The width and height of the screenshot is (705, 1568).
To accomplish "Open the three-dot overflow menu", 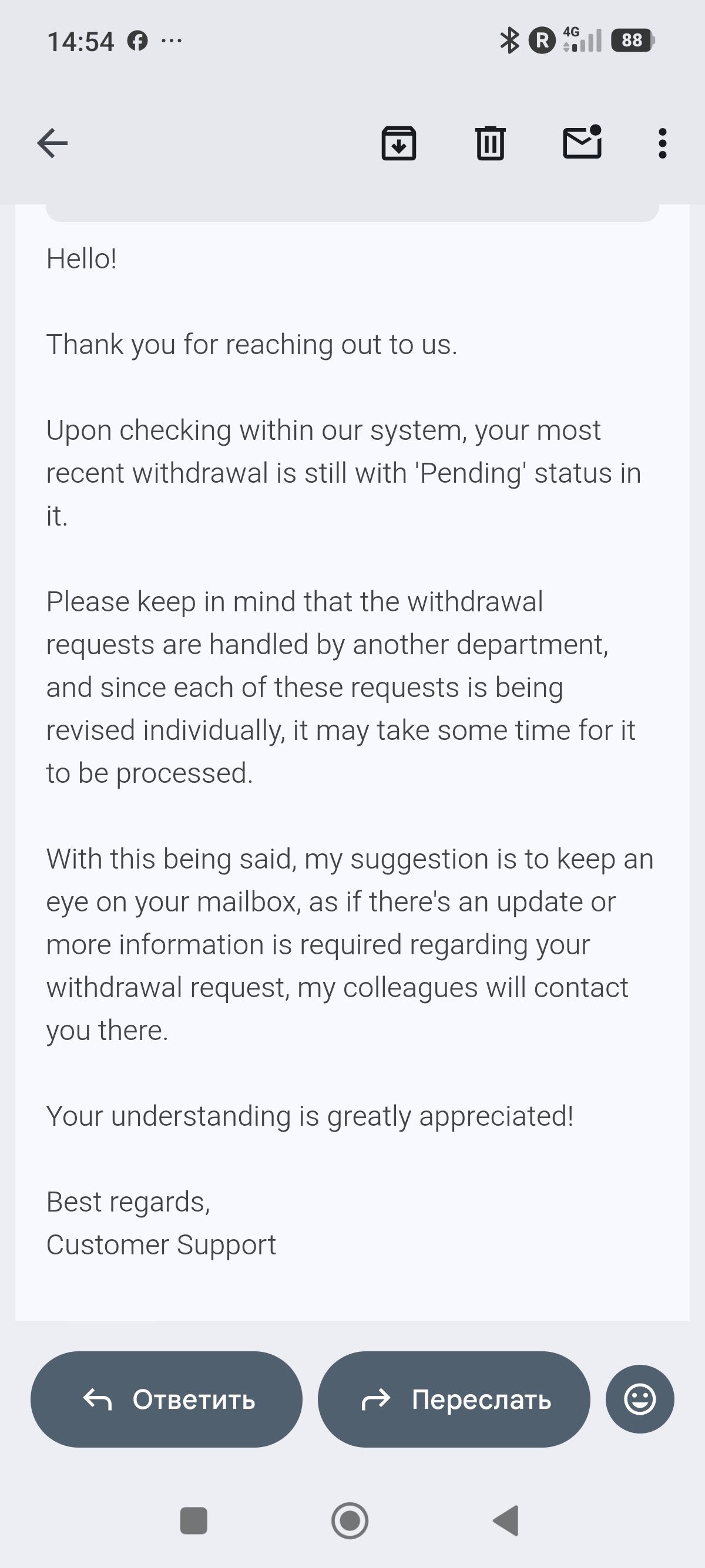I will click(x=662, y=144).
